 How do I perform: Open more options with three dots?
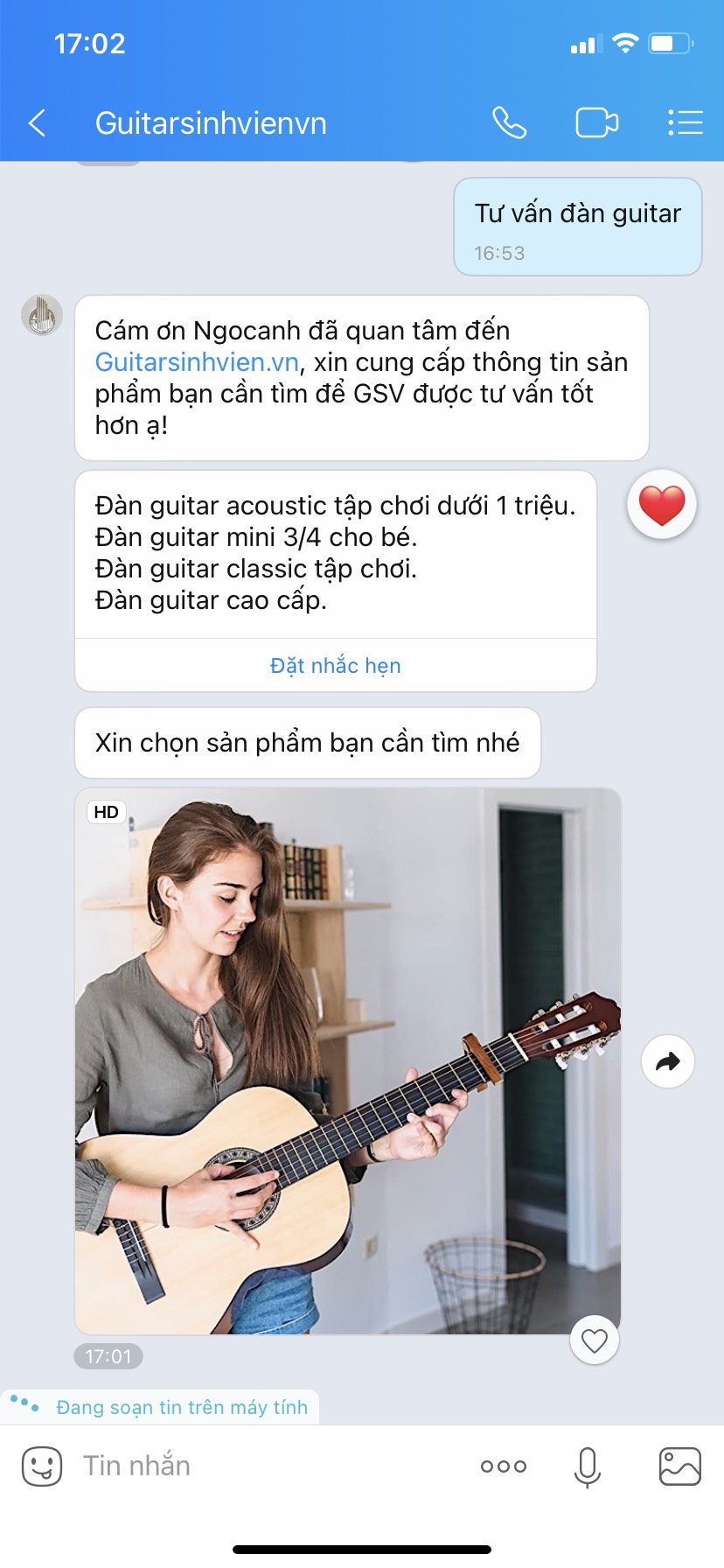[x=504, y=1466]
